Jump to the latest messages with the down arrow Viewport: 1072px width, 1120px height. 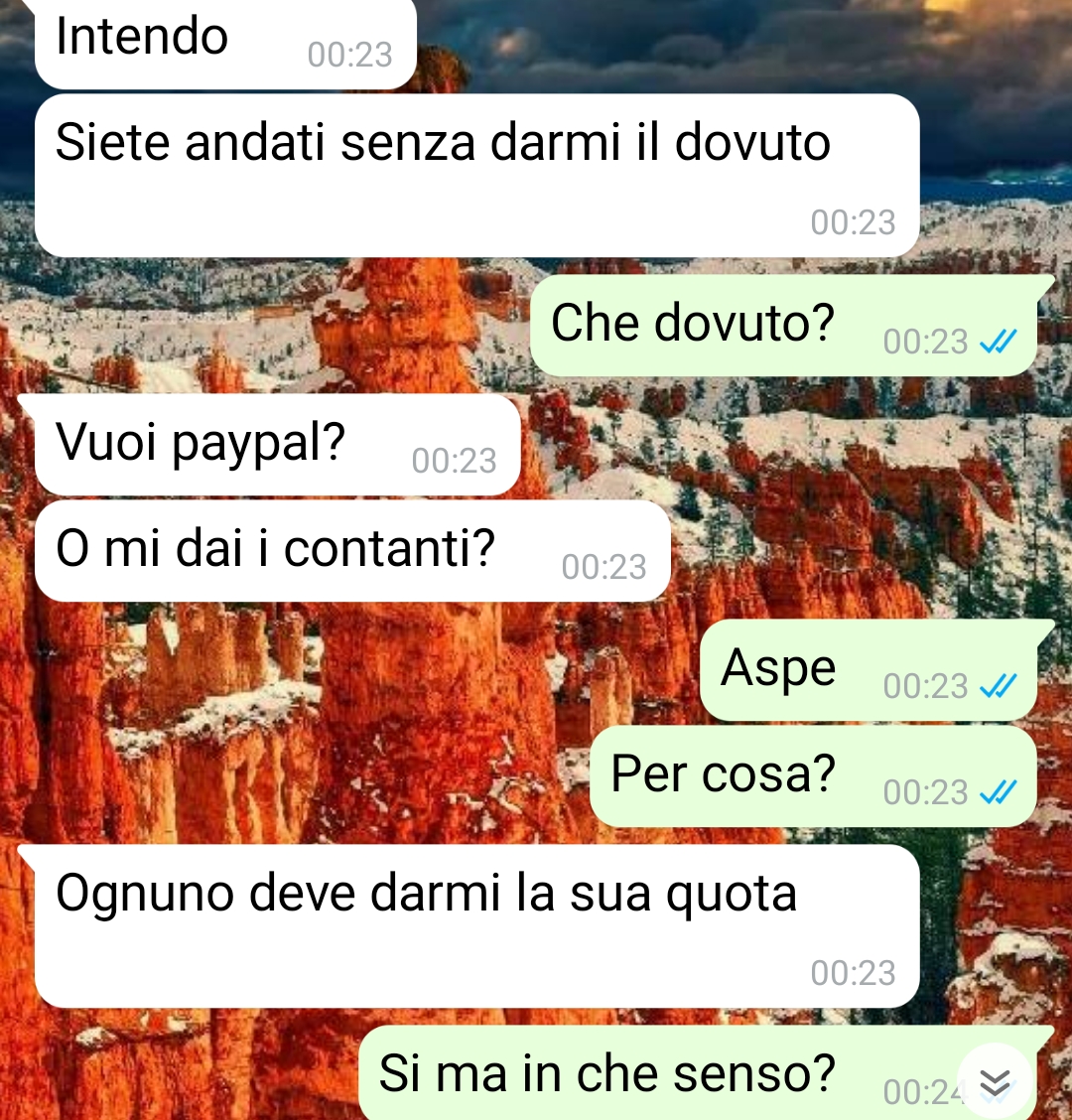click(x=995, y=1082)
